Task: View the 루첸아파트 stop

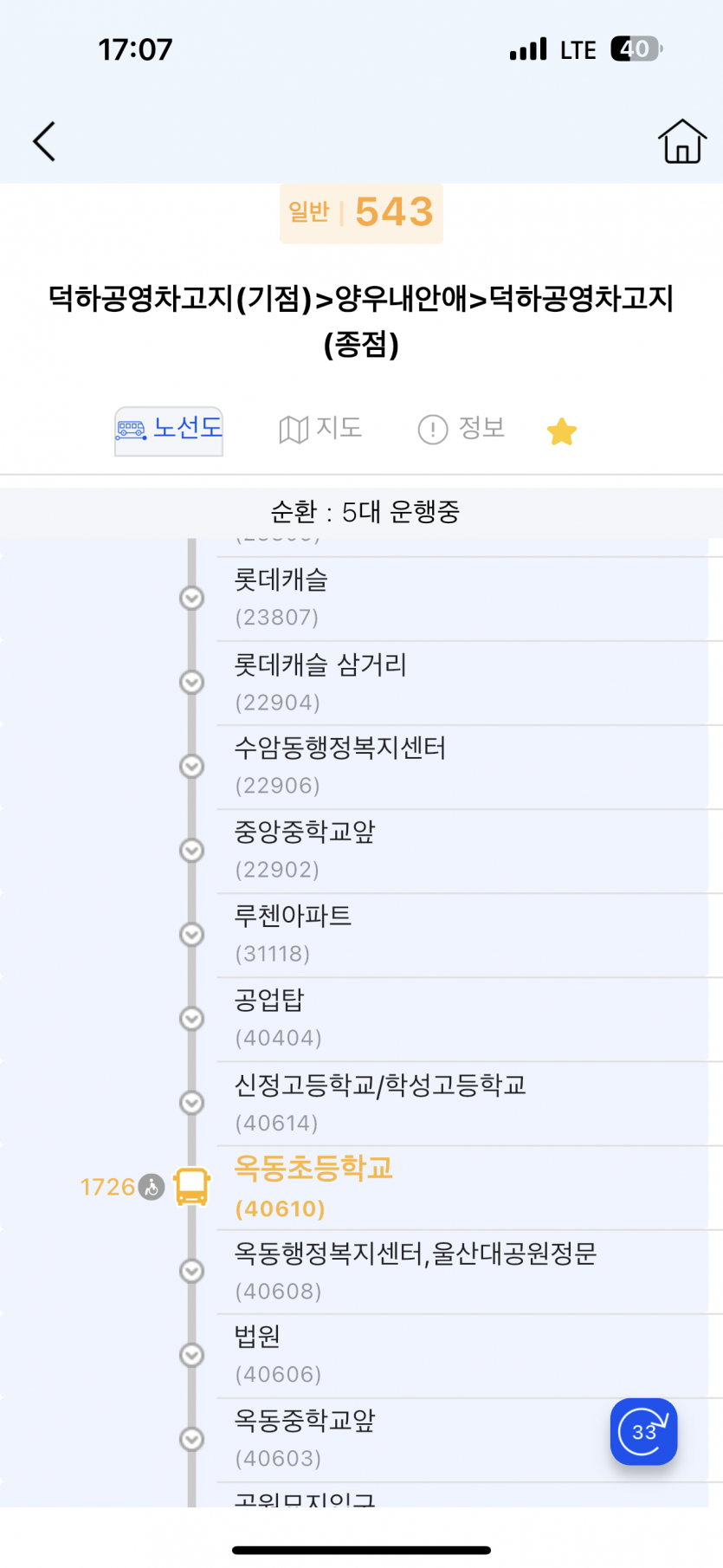Action: [469, 936]
